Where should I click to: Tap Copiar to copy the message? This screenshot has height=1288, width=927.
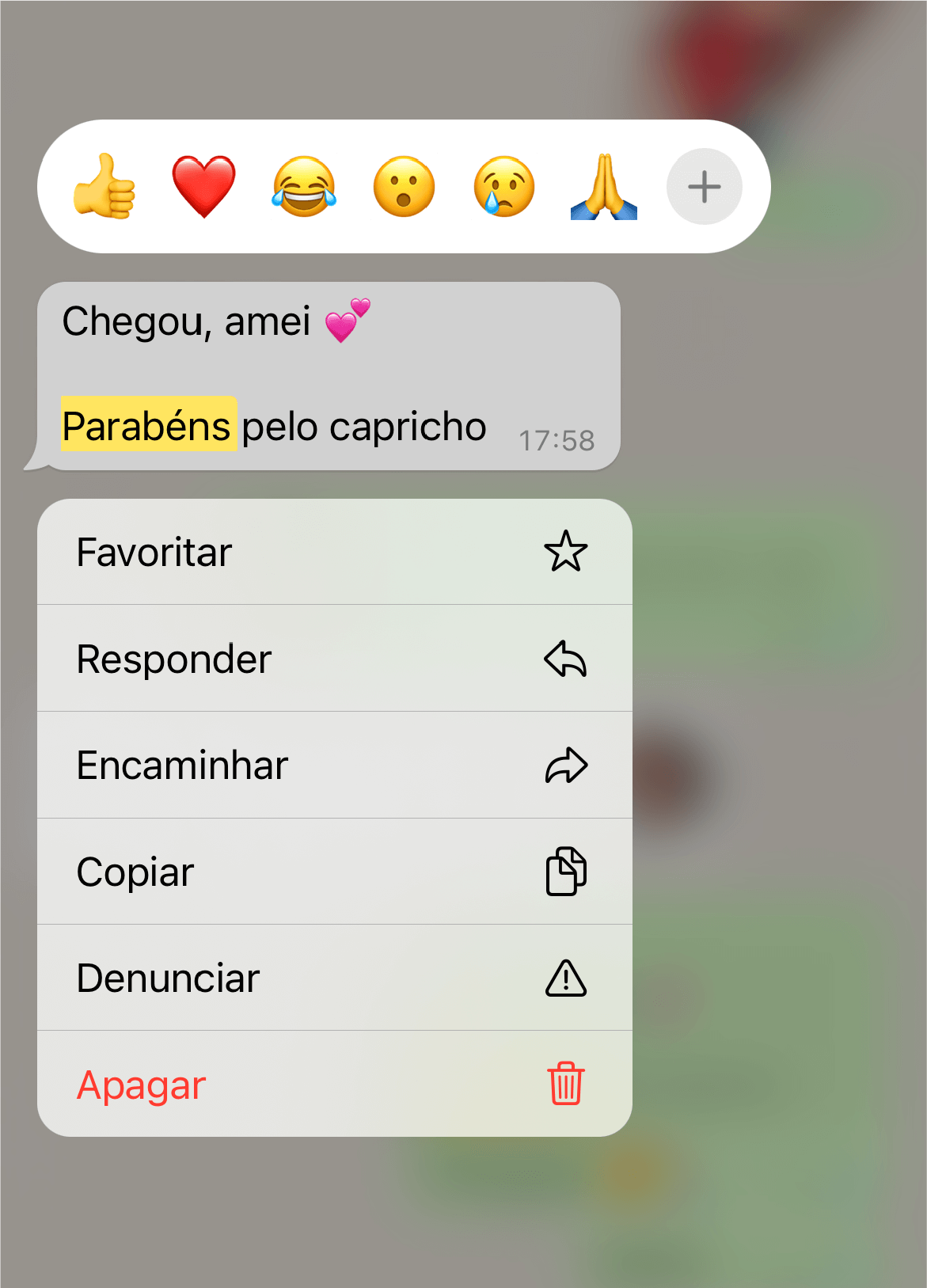[135, 872]
